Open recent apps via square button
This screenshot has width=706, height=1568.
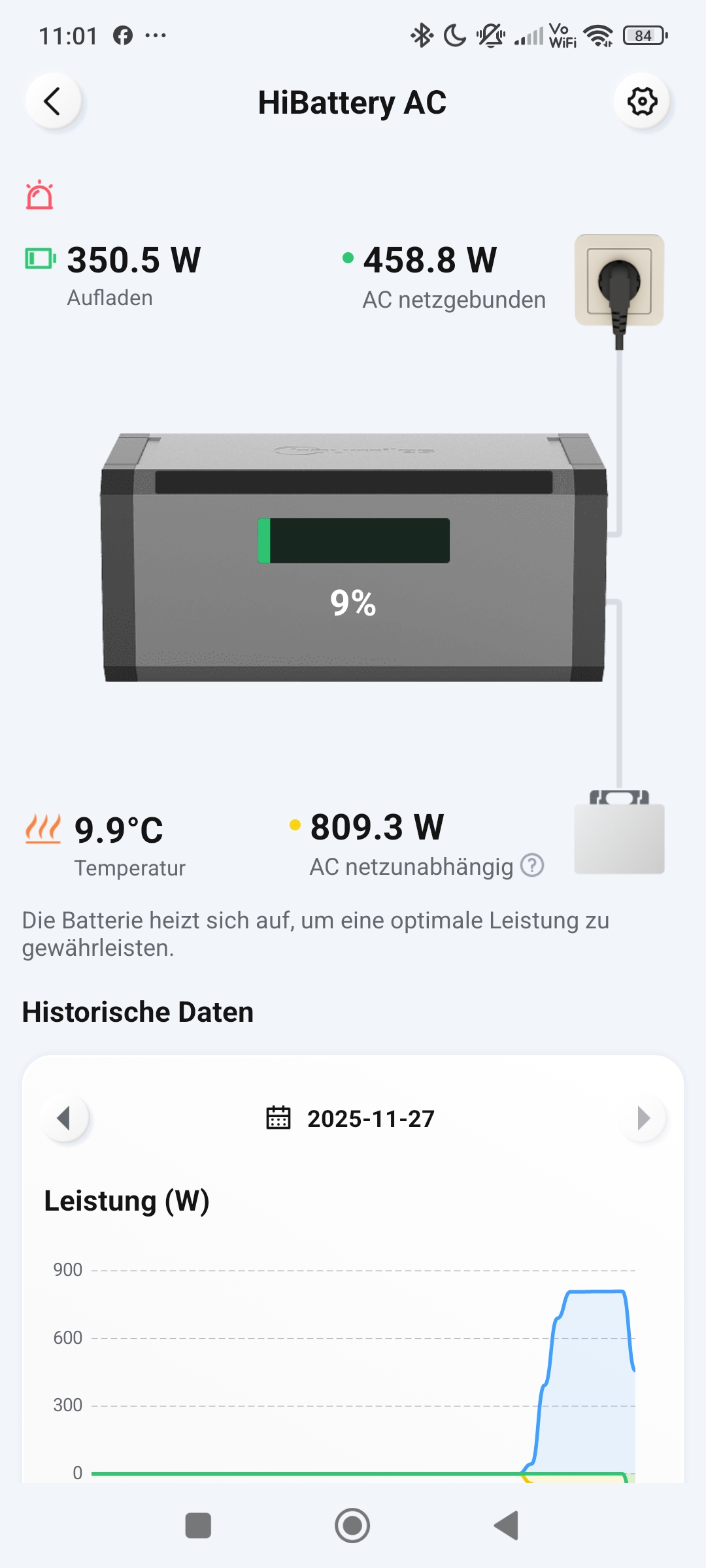tap(198, 1526)
